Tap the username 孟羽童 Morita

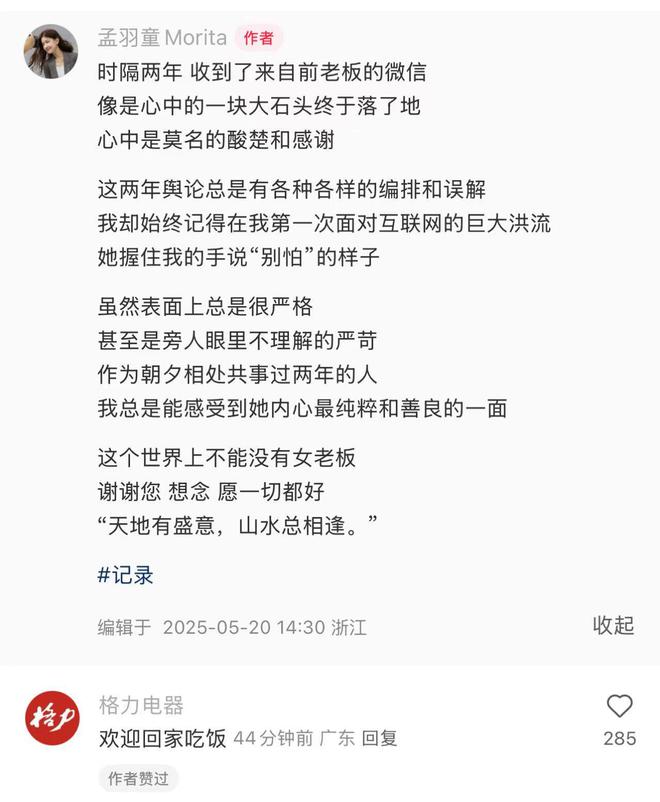click(161, 38)
